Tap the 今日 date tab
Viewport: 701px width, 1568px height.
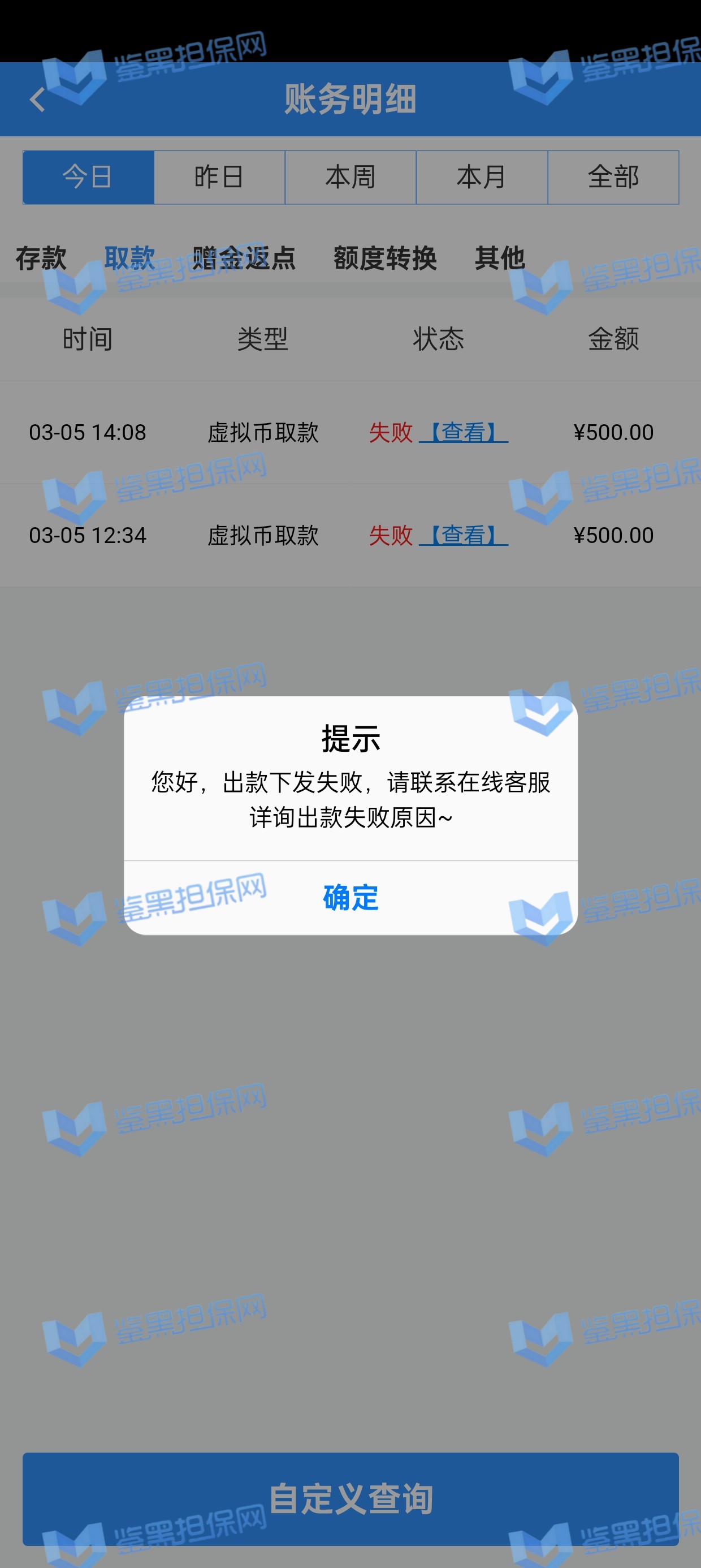(88, 177)
